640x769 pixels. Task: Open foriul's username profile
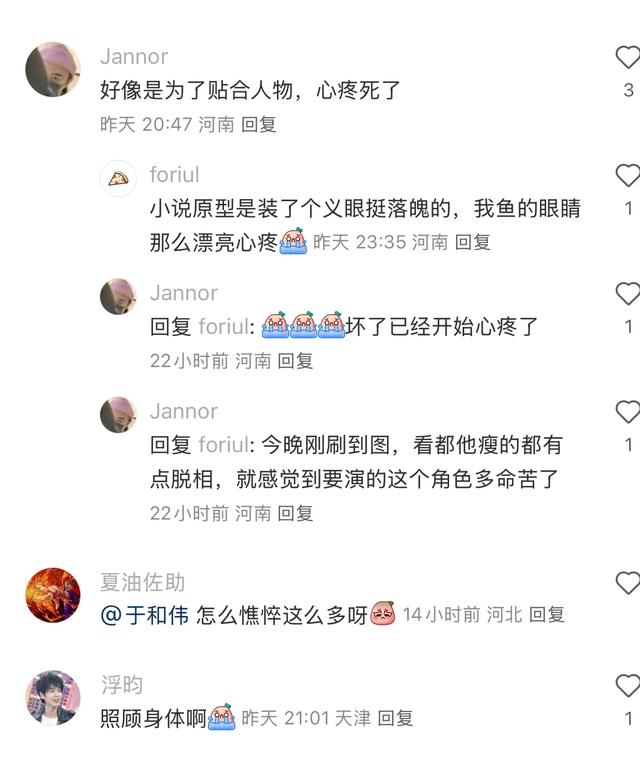pos(175,174)
